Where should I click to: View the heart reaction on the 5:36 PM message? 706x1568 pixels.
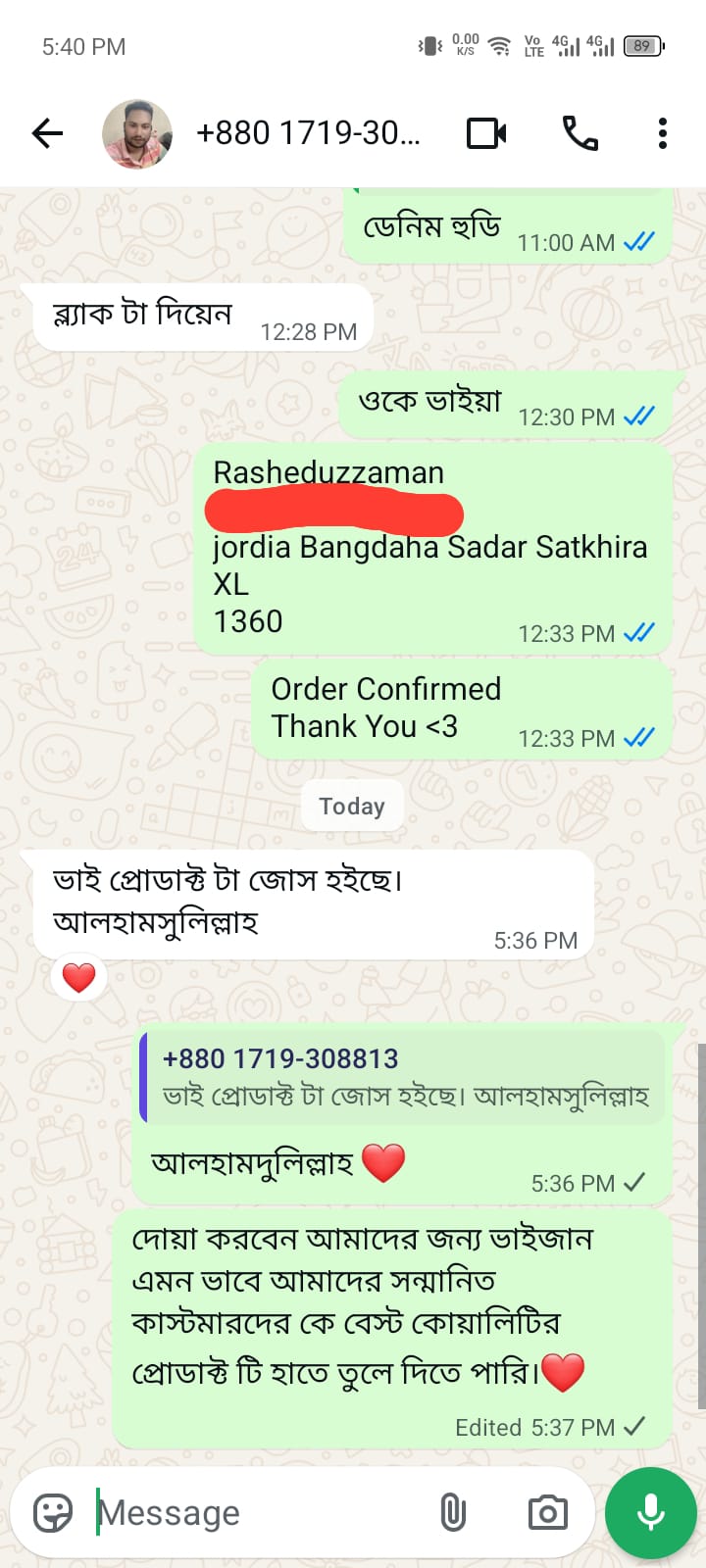[x=78, y=977]
